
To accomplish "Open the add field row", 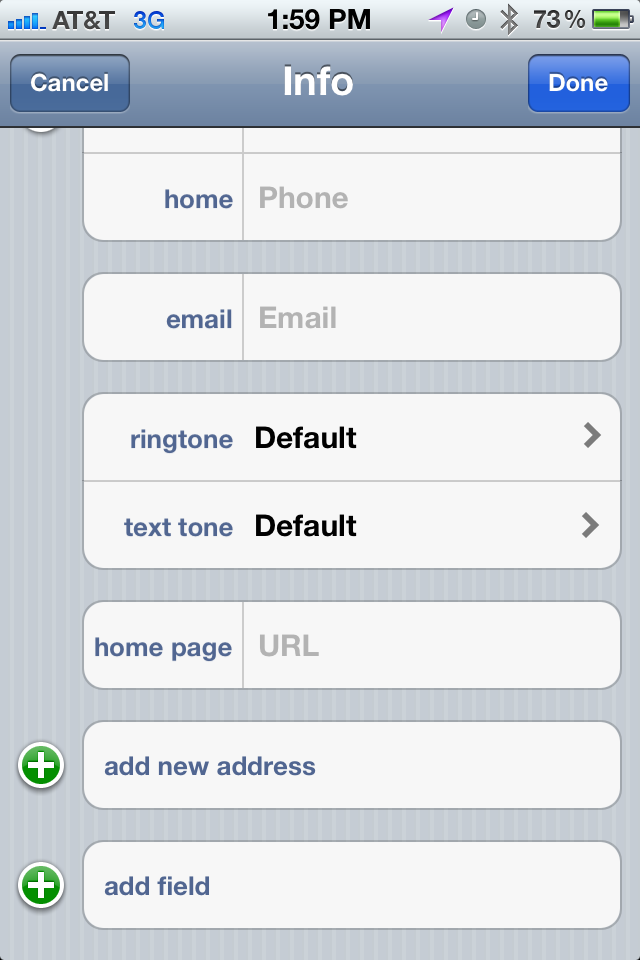I will (352, 886).
